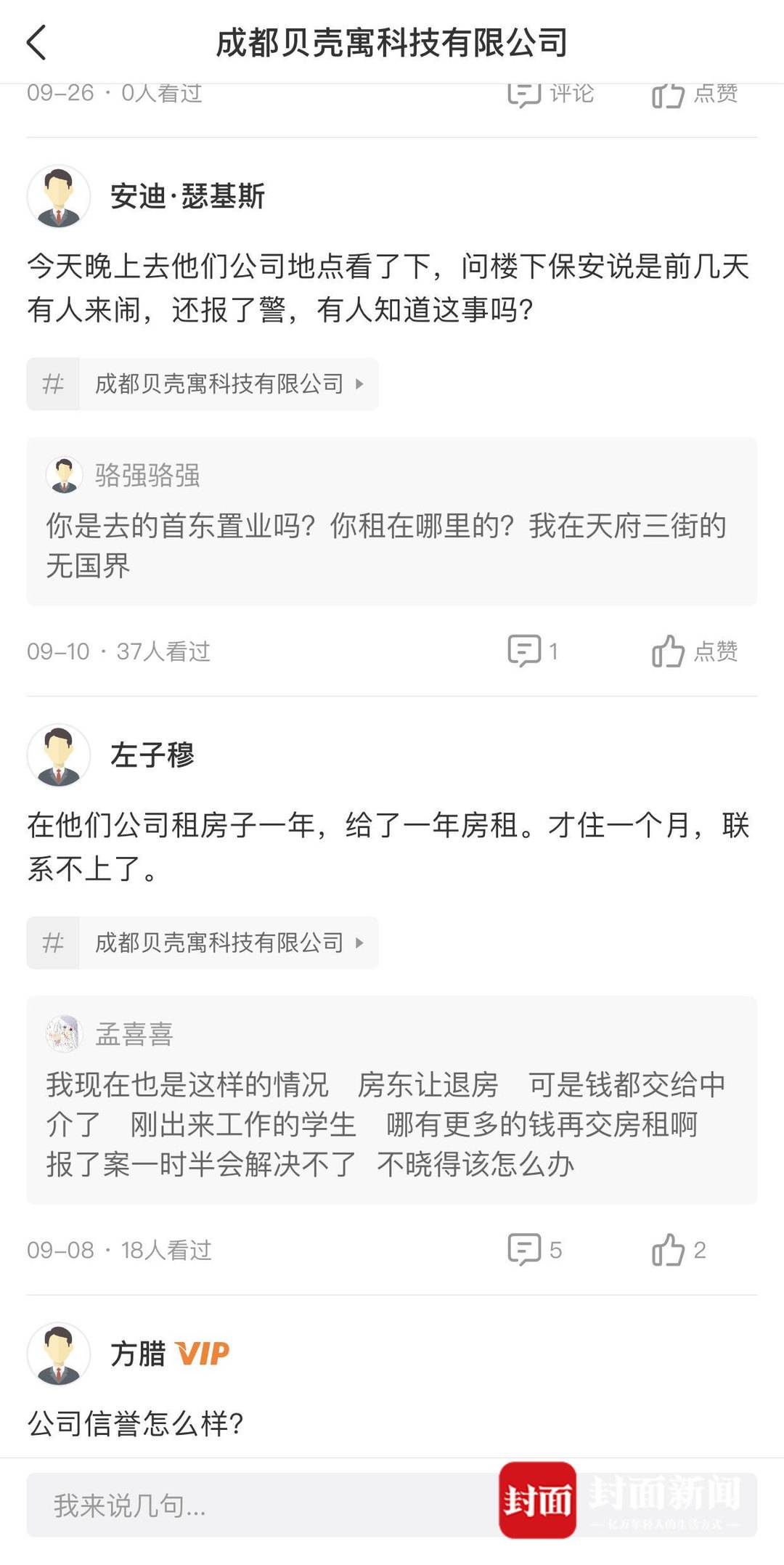Click the back arrow at top left

pyautogui.click(x=36, y=41)
